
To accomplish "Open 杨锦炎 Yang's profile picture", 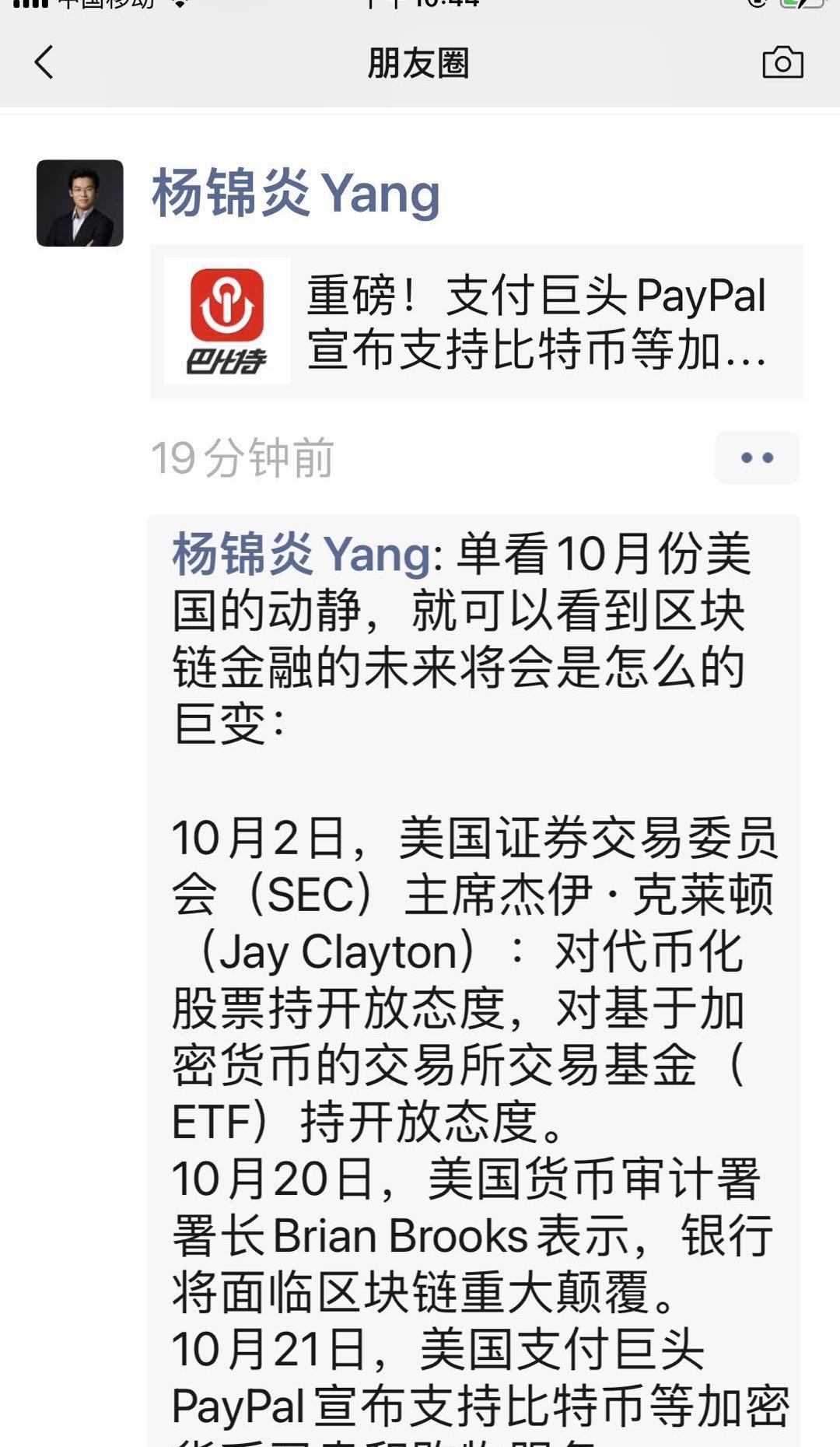I will click(80, 203).
